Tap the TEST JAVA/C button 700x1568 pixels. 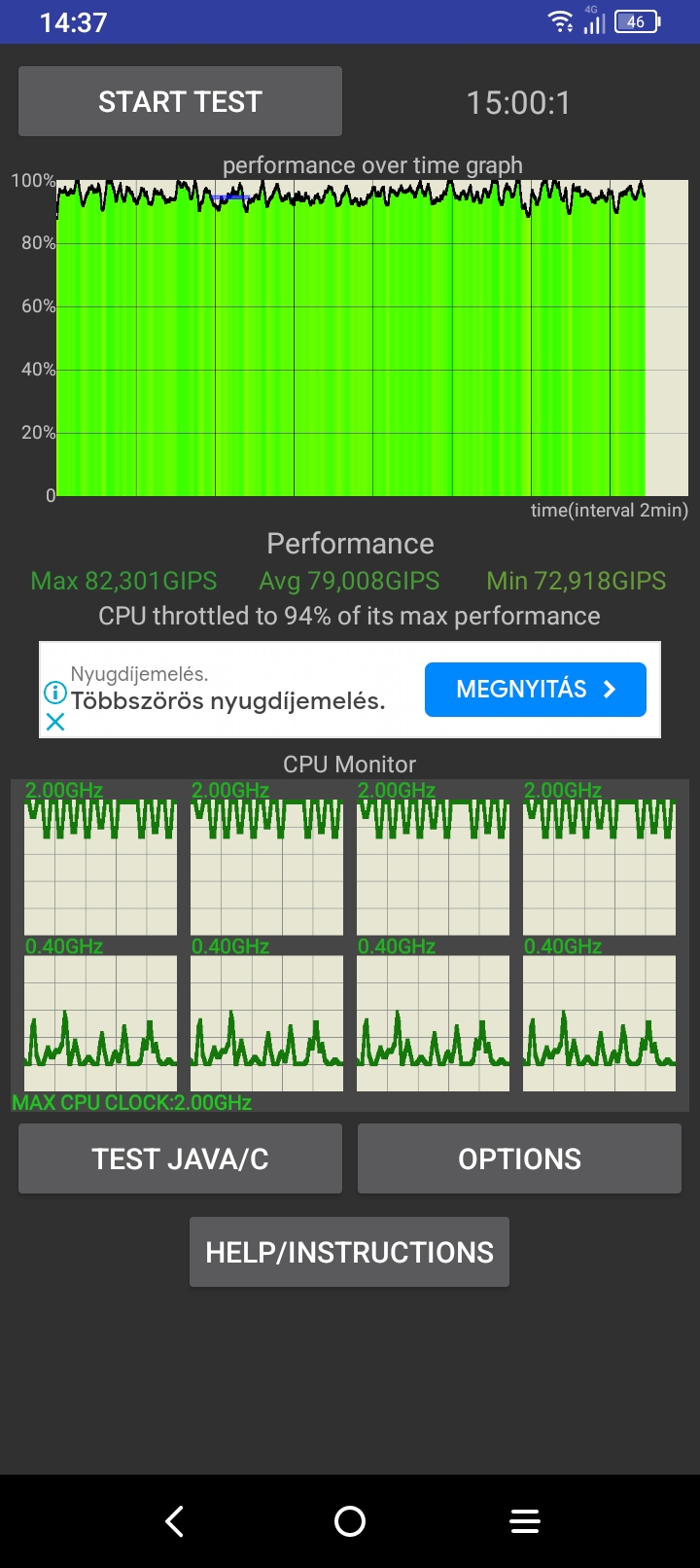pos(180,1158)
